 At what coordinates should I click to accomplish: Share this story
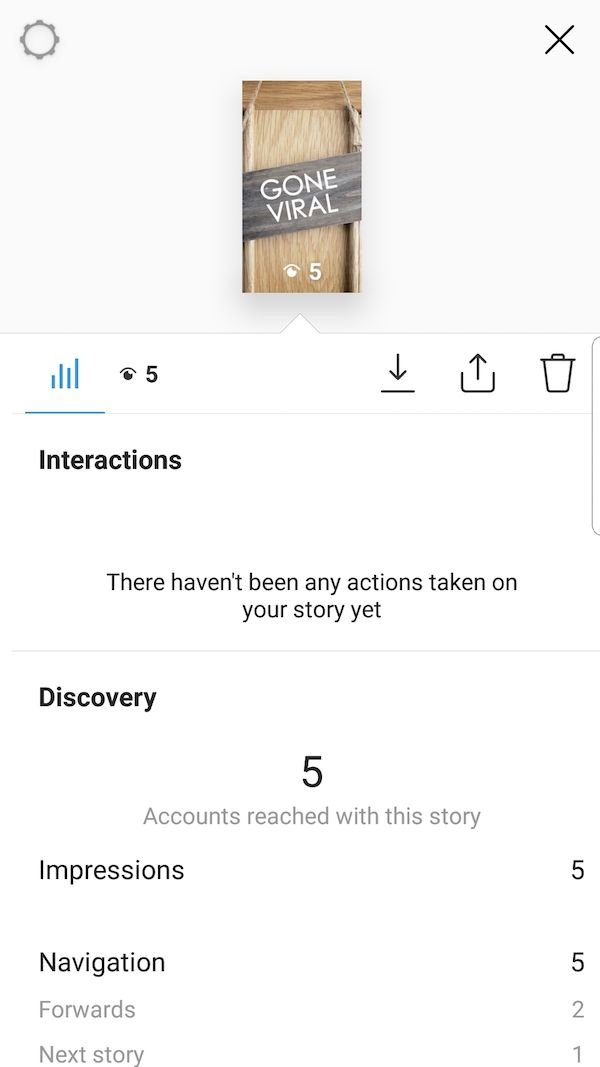(x=478, y=374)
